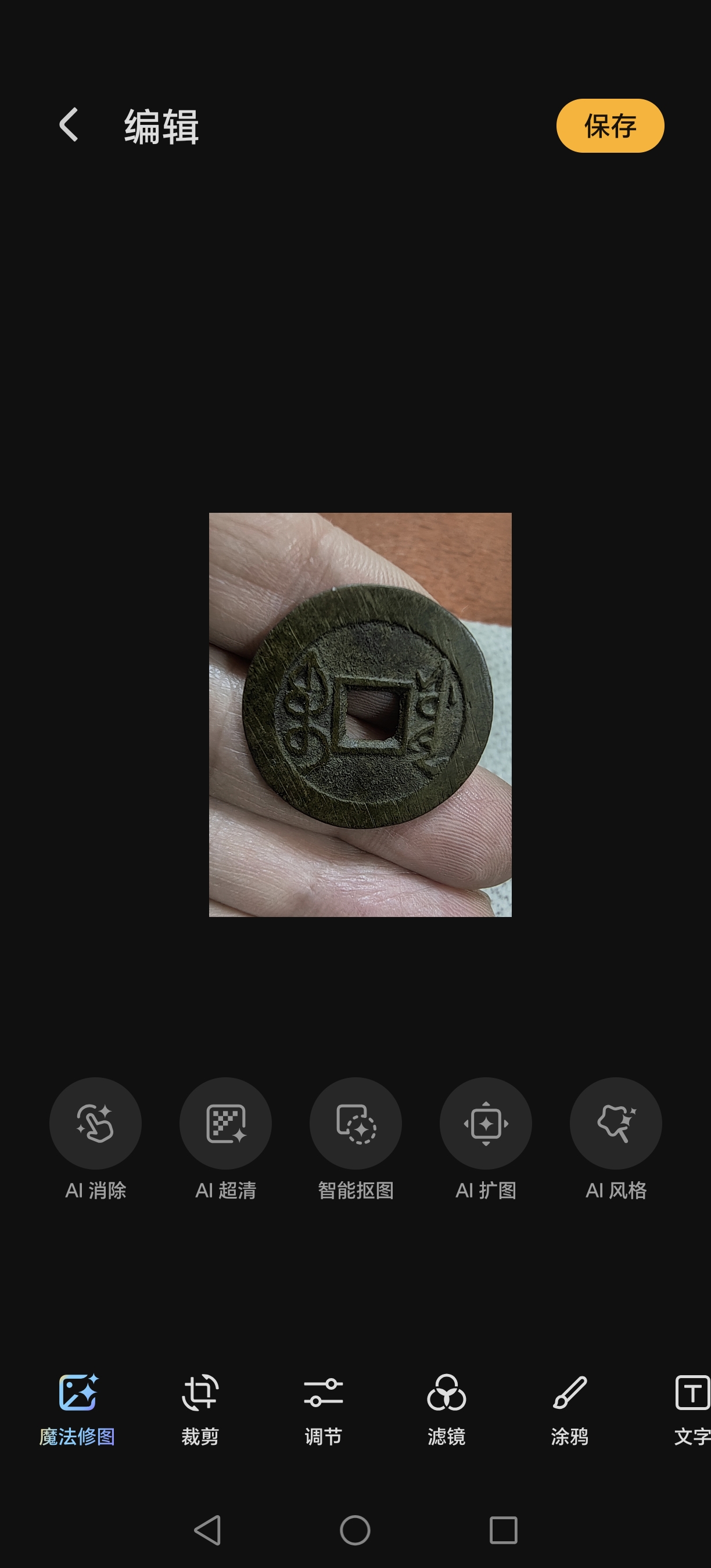Enhance the photo with AI 超清
The width and height of the screenshot is (711, 1568).
tap(226, 1124)
